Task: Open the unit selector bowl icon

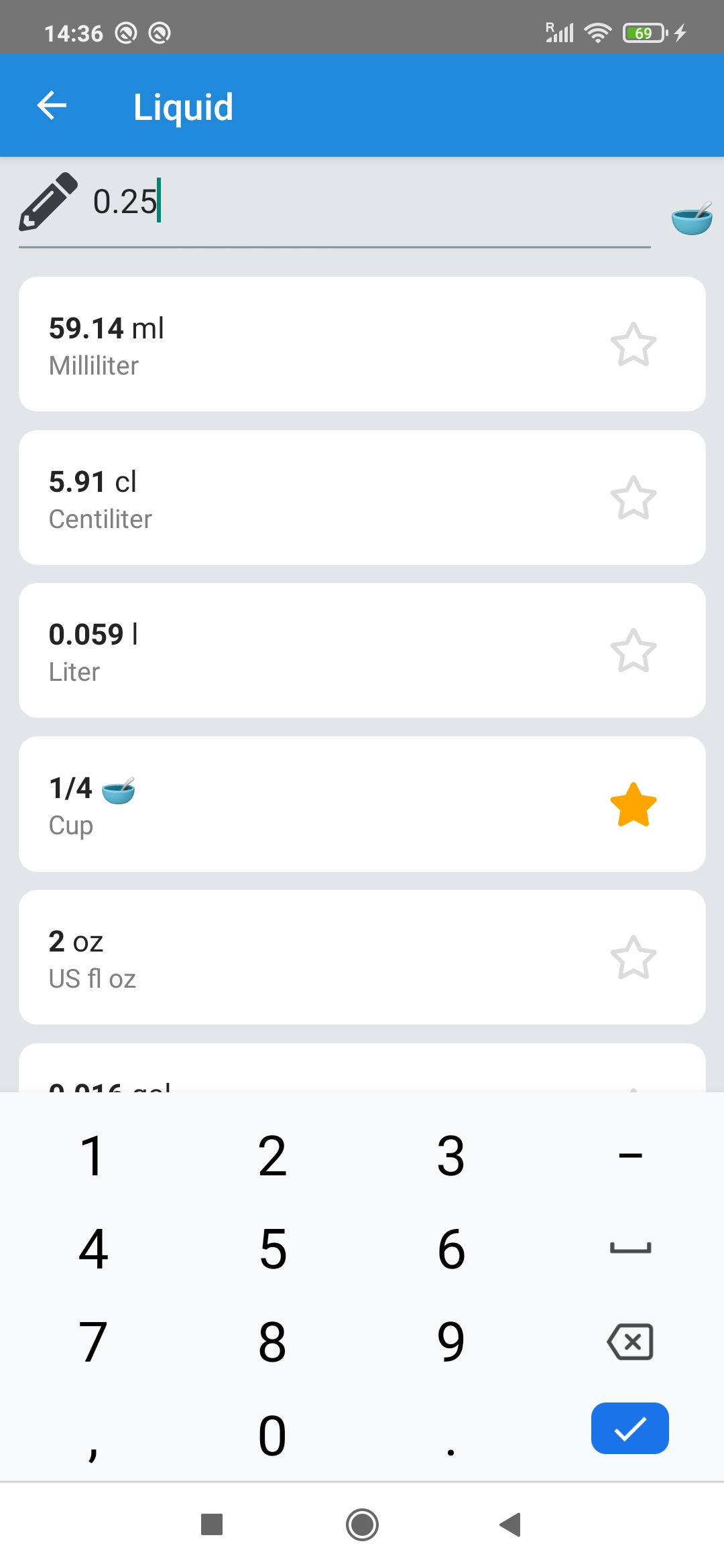Action: [x=691, y=218]
